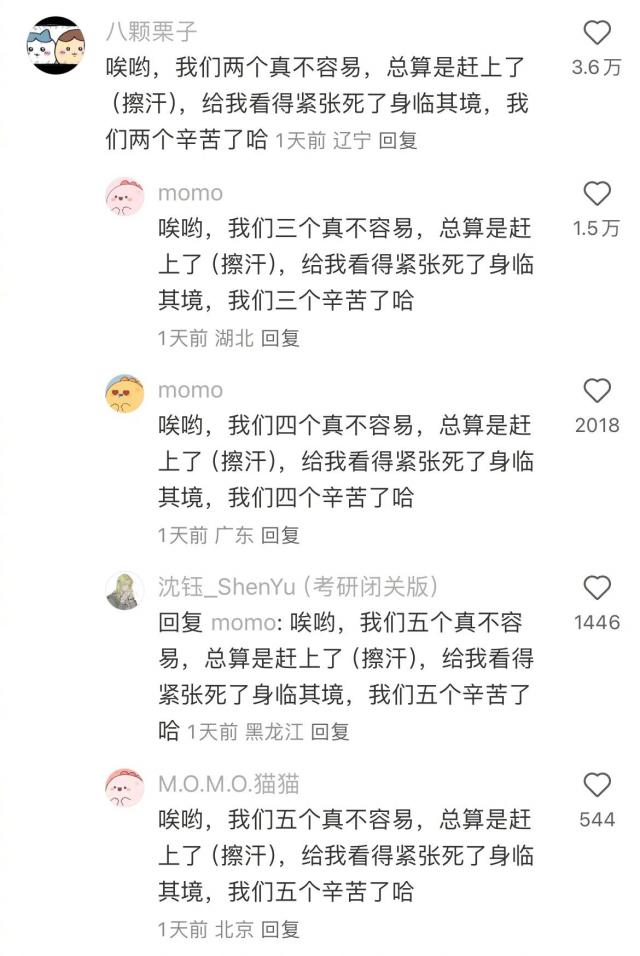This screenshot has height=956, width=640.
Task: Open M.O.M.O.猫猫's profile avatar
Action: (x=125, y=787)
